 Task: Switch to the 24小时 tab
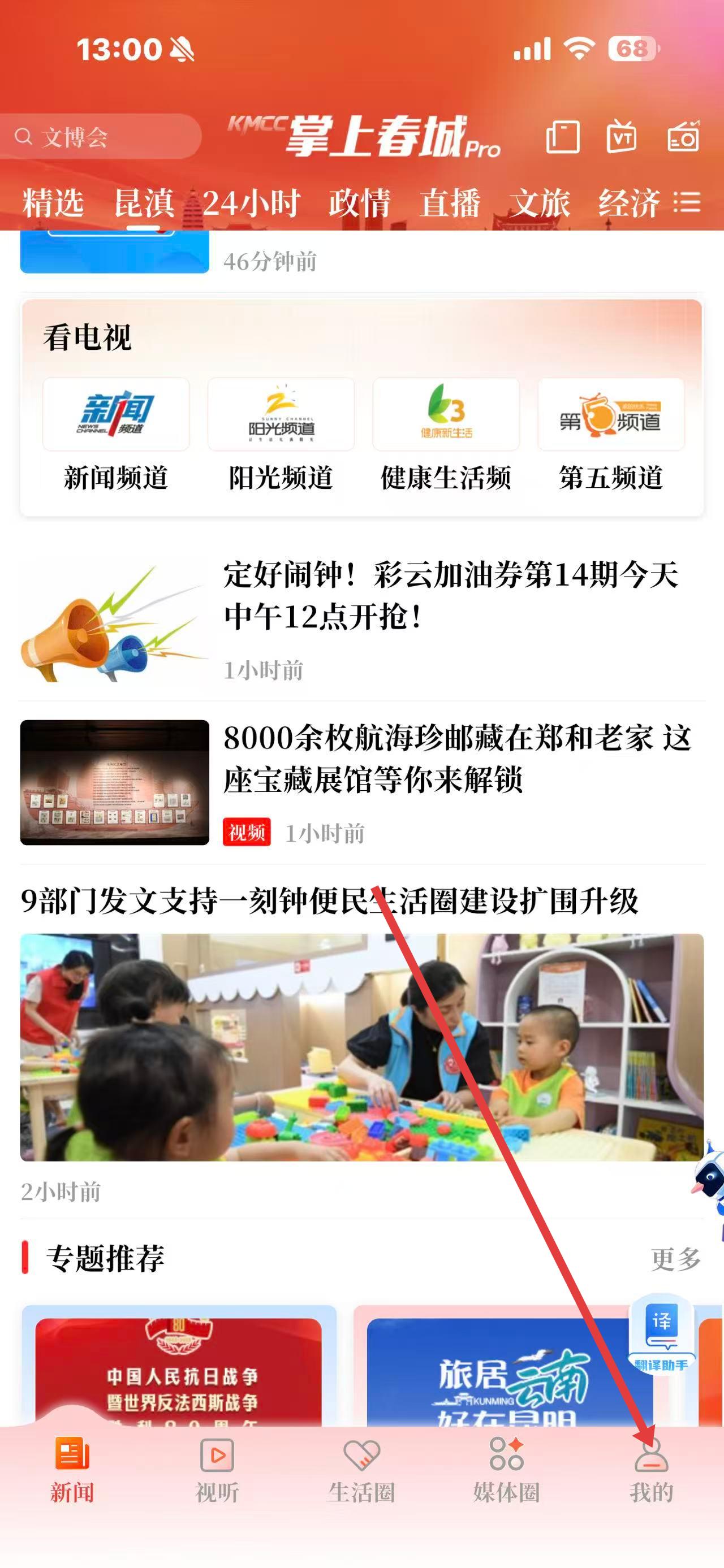pyautogui.click(x=251, y=203)
